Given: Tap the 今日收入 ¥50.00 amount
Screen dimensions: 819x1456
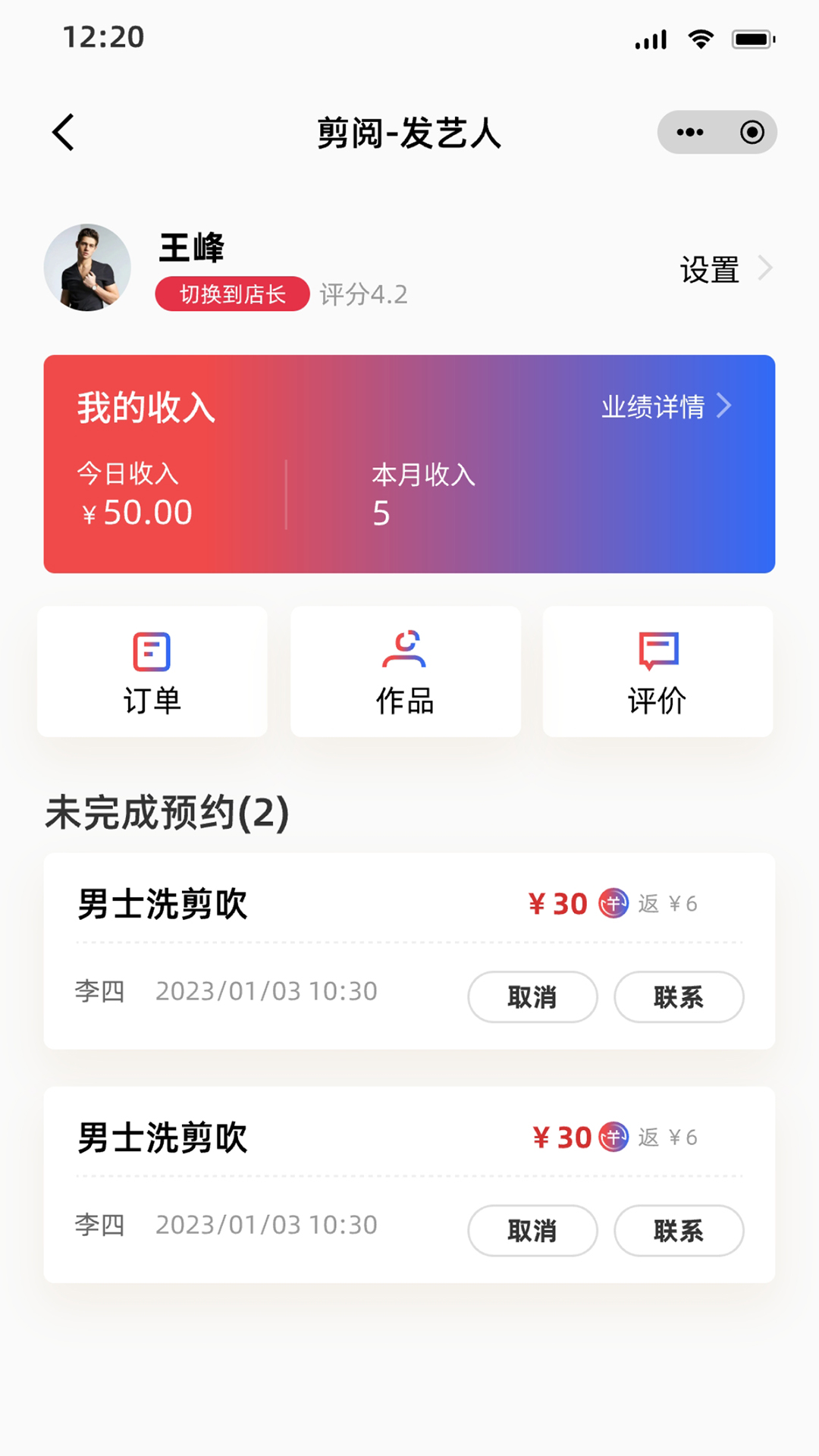Looking at the screenshot, I should pyautogui.click(x=137, y=513).
